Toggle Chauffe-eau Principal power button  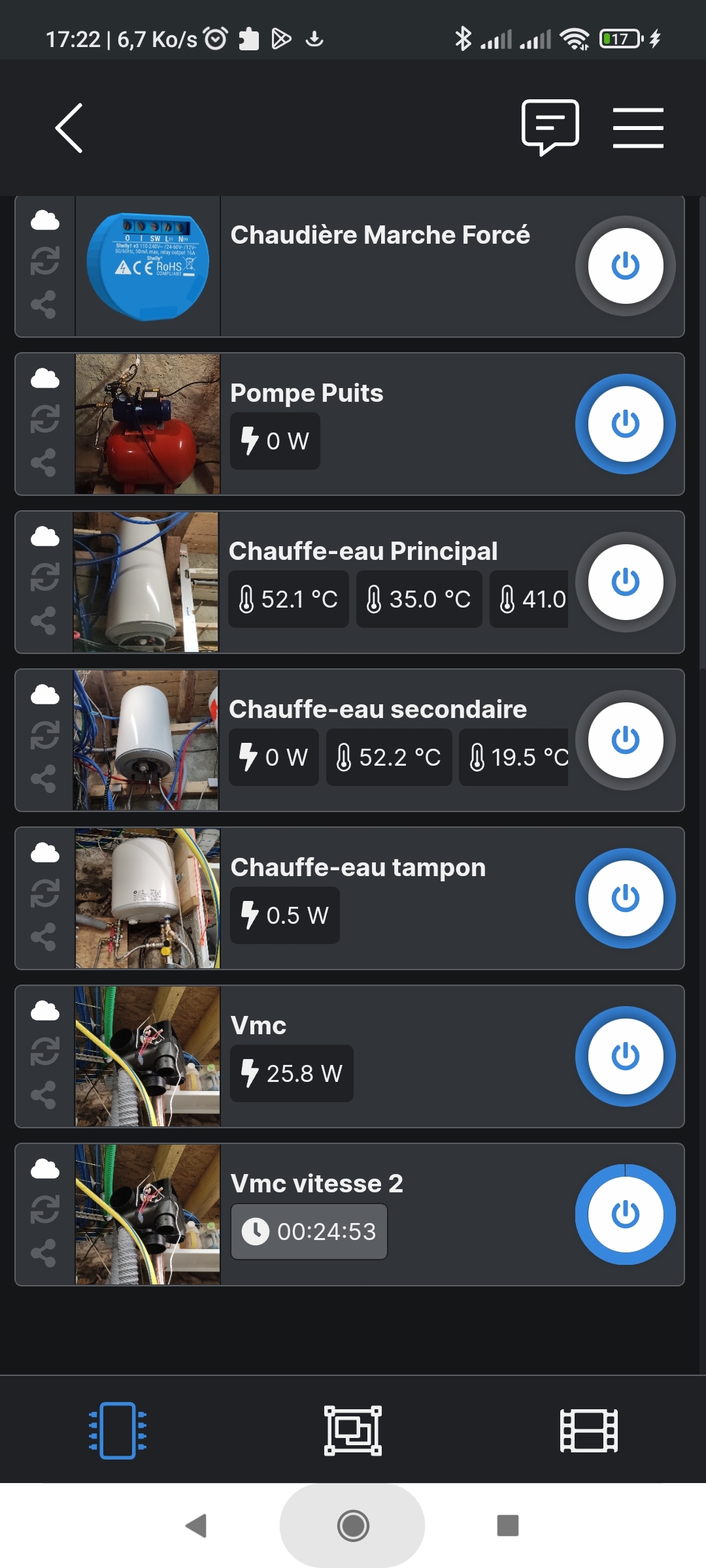[625, 582]
